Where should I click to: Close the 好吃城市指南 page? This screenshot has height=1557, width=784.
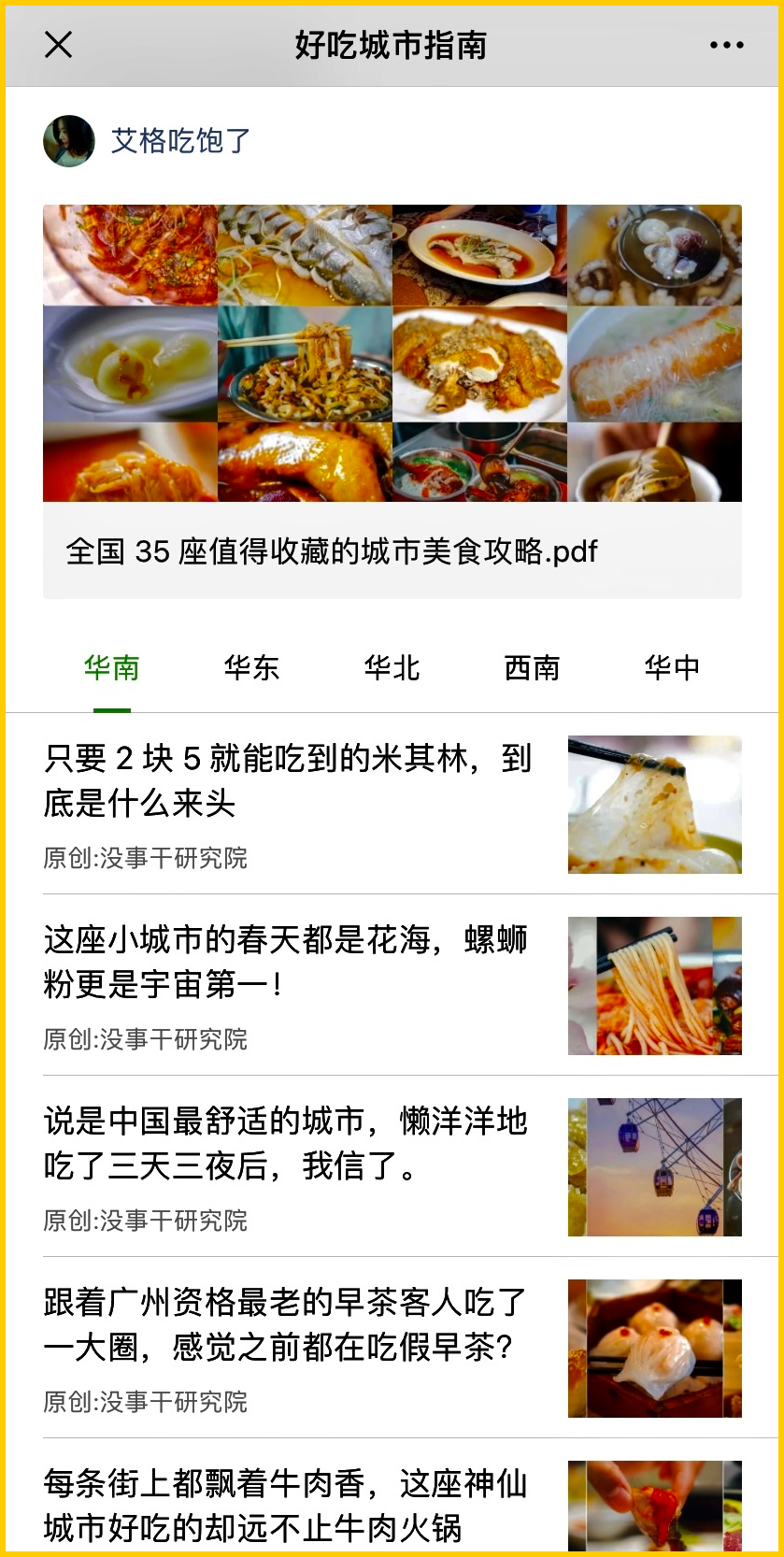click(x=58, y=45)
